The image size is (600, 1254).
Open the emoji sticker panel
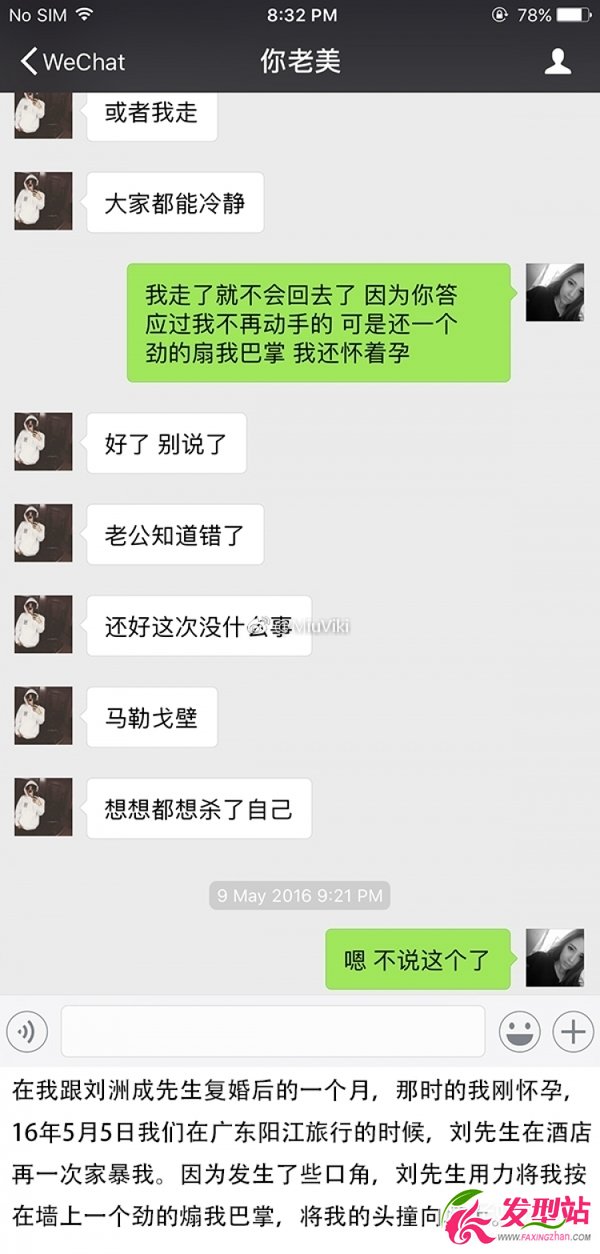click(x=520, y=1031)
